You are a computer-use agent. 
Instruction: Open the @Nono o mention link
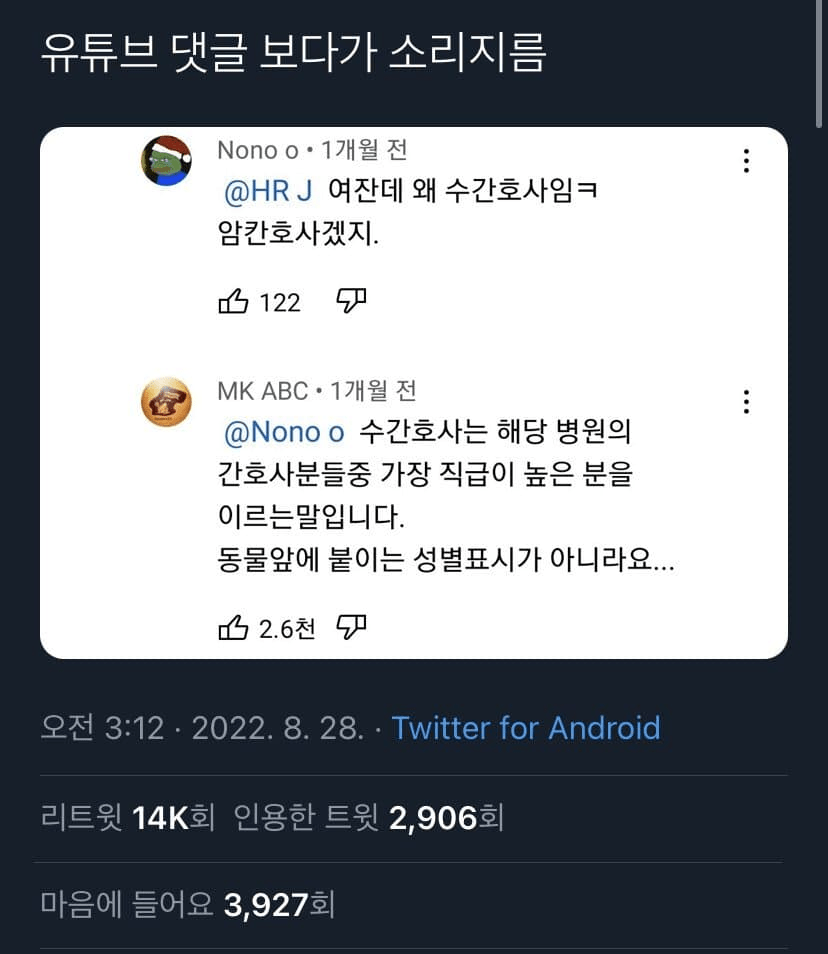[x=284, y=432]
